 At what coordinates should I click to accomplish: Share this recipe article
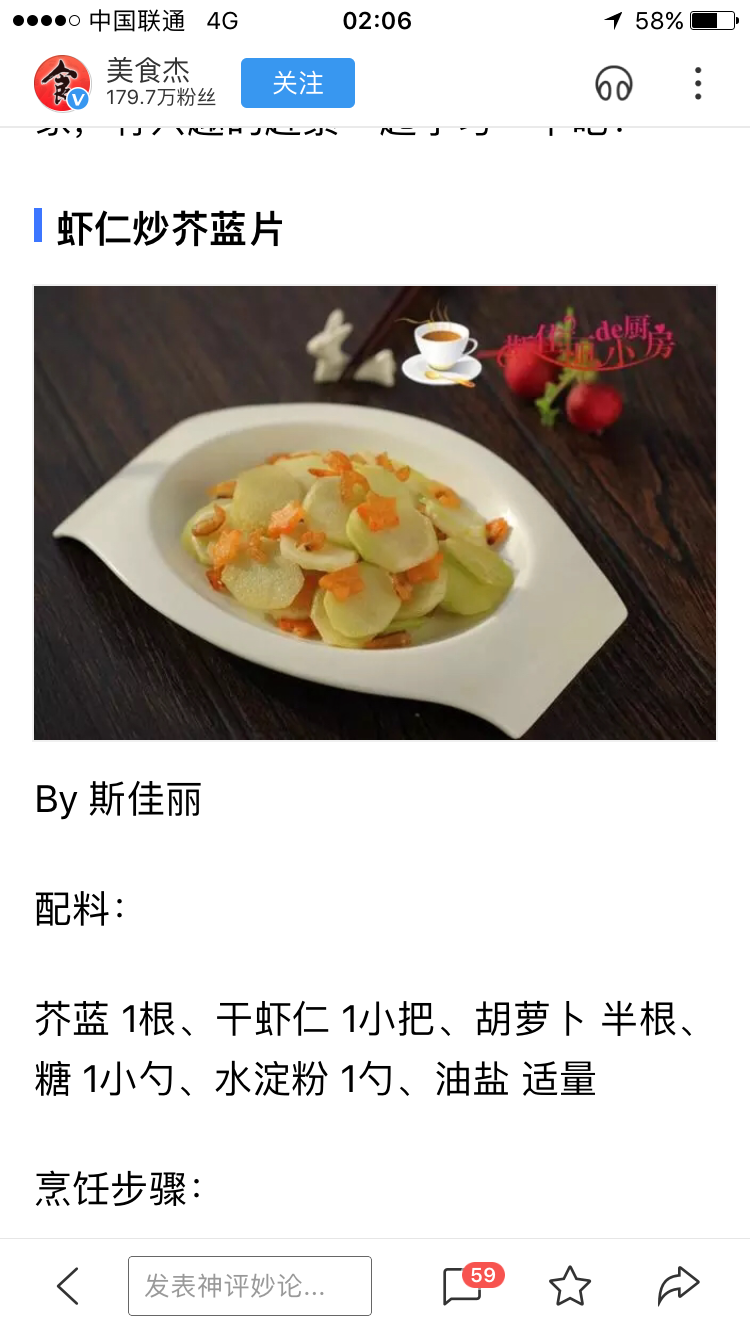(677, 1286)
